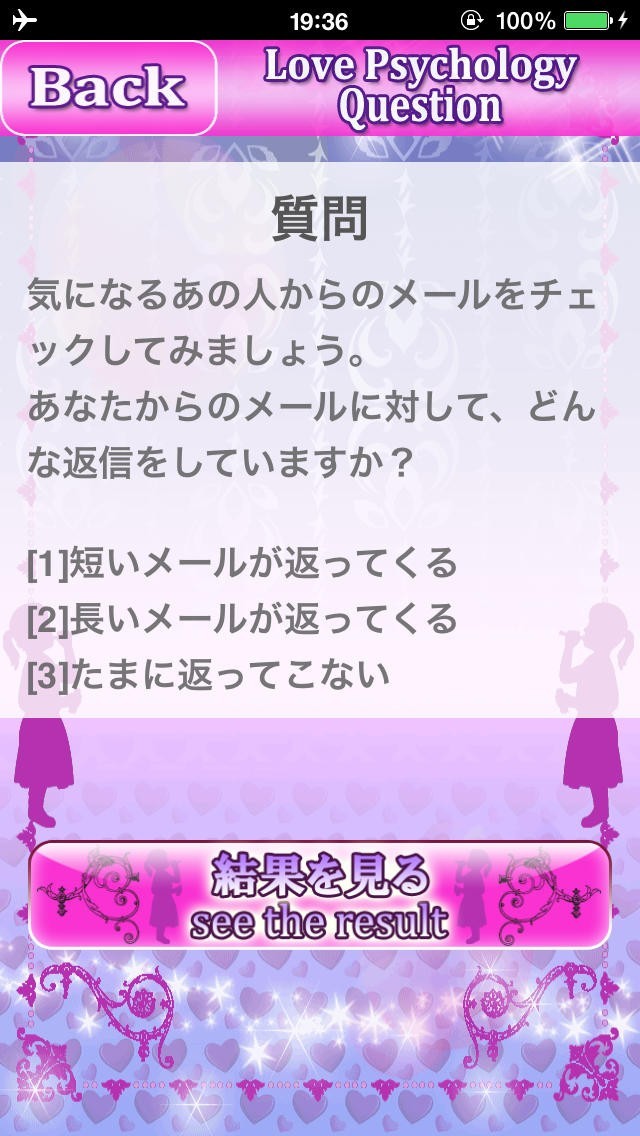Screen dimensions: 640x1136
Task: Go back with the Back button
Action: point(108,88)
